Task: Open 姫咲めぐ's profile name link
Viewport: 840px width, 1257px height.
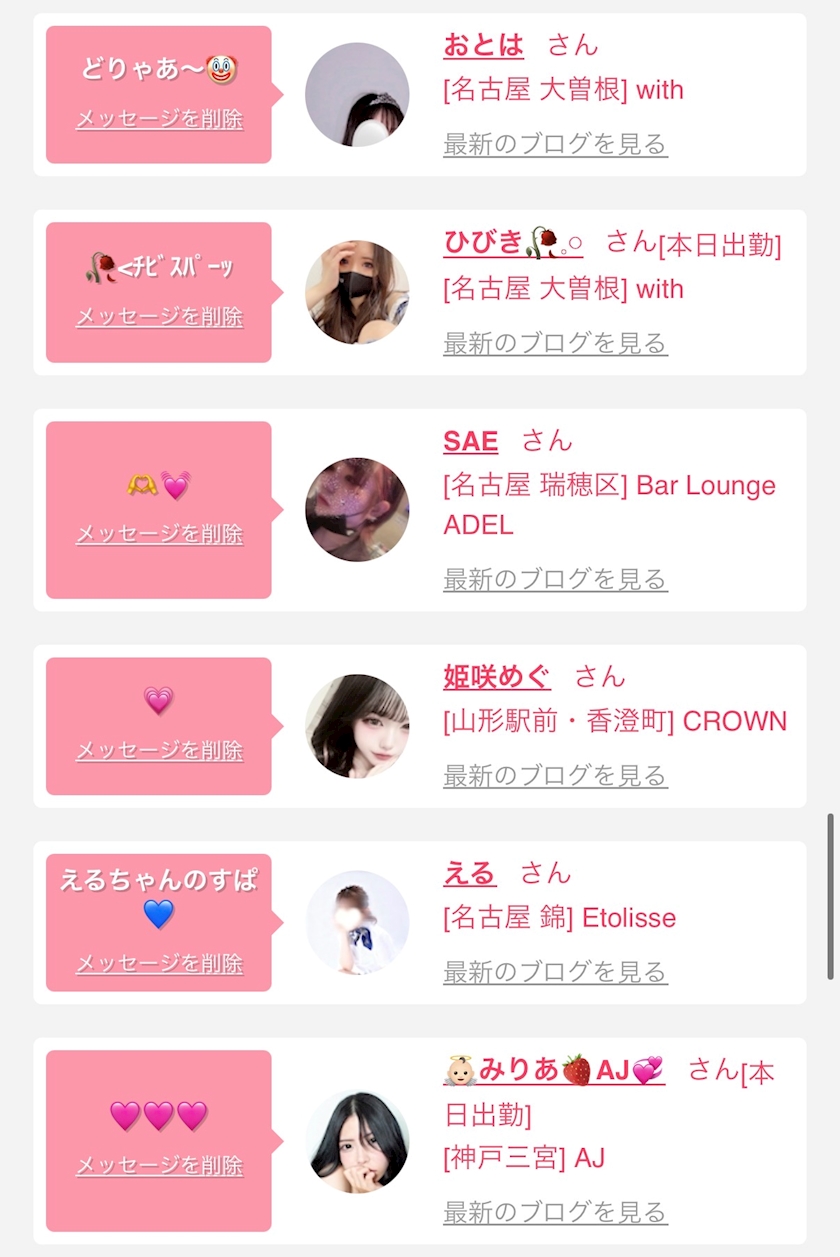Action: click(496, 677)
